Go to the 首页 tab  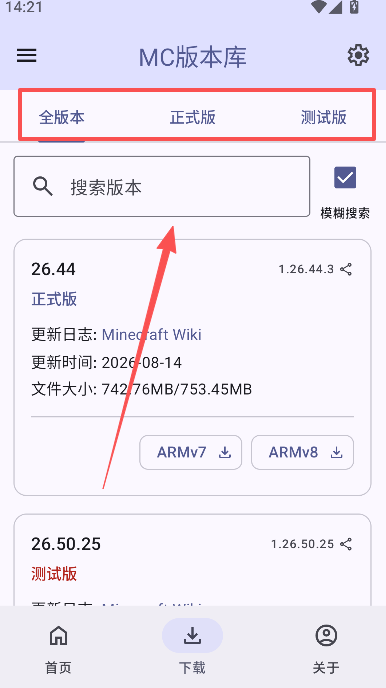pyautogui.click(x=58, y=650)
